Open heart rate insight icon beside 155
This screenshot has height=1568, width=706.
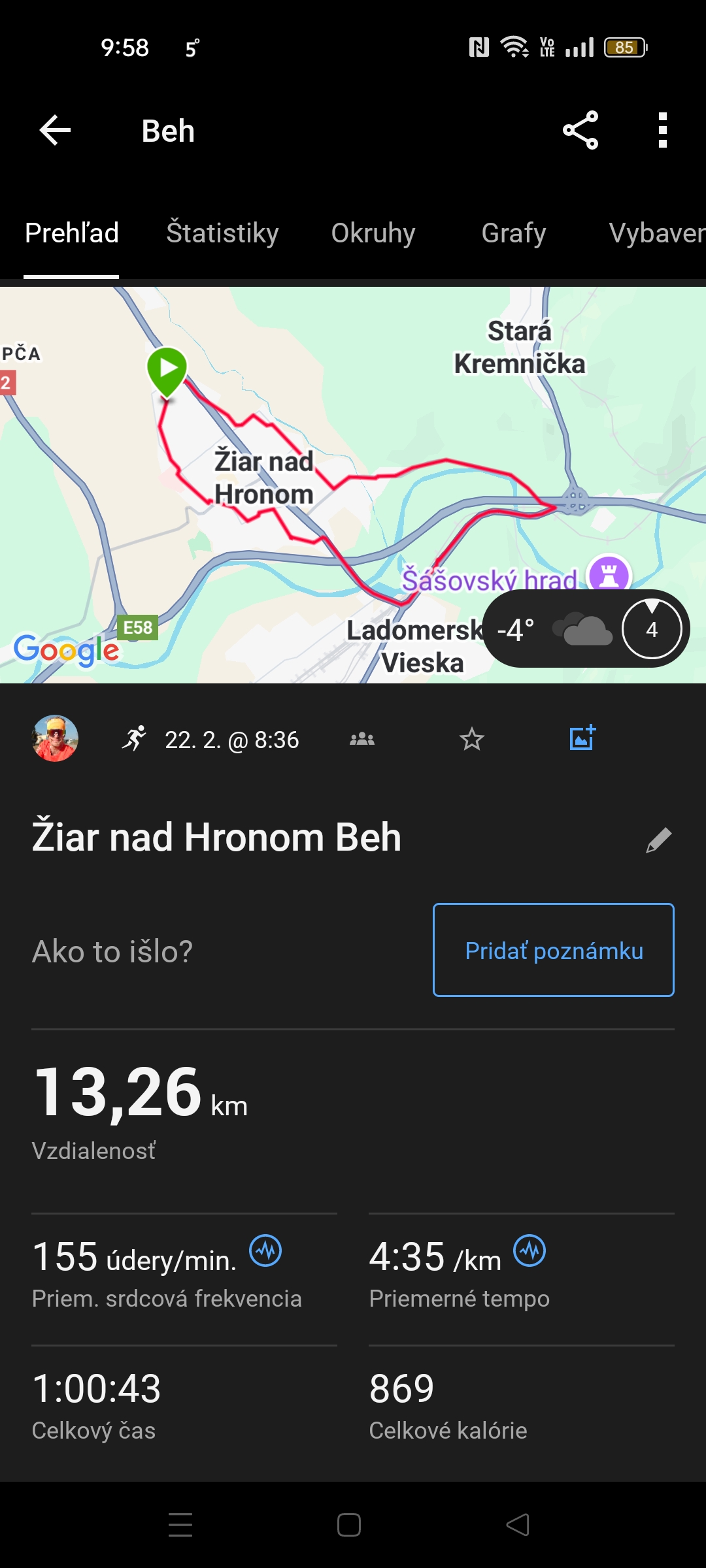click(265, 1250)
